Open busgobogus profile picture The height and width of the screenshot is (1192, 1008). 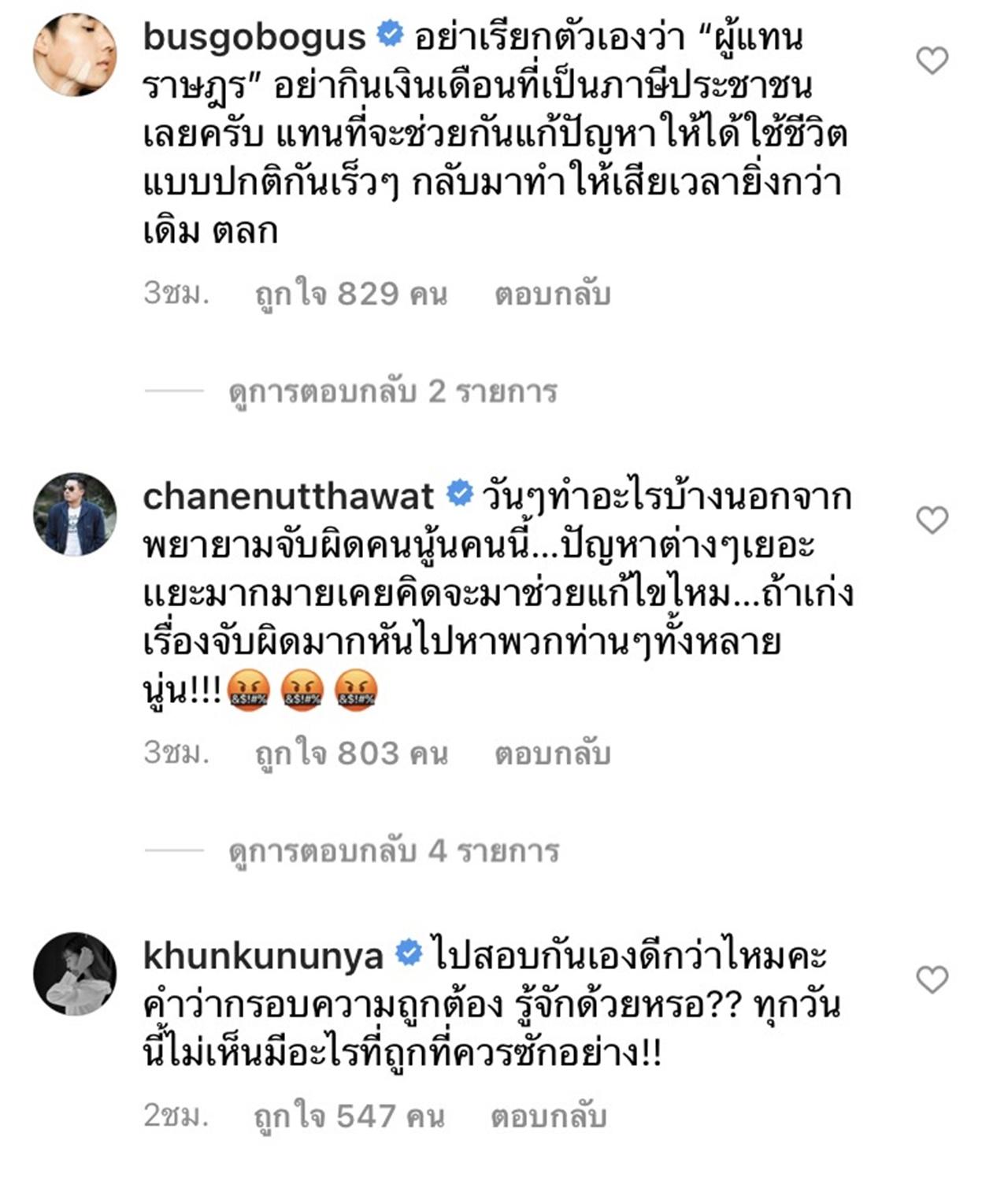[x=75, y=54]
